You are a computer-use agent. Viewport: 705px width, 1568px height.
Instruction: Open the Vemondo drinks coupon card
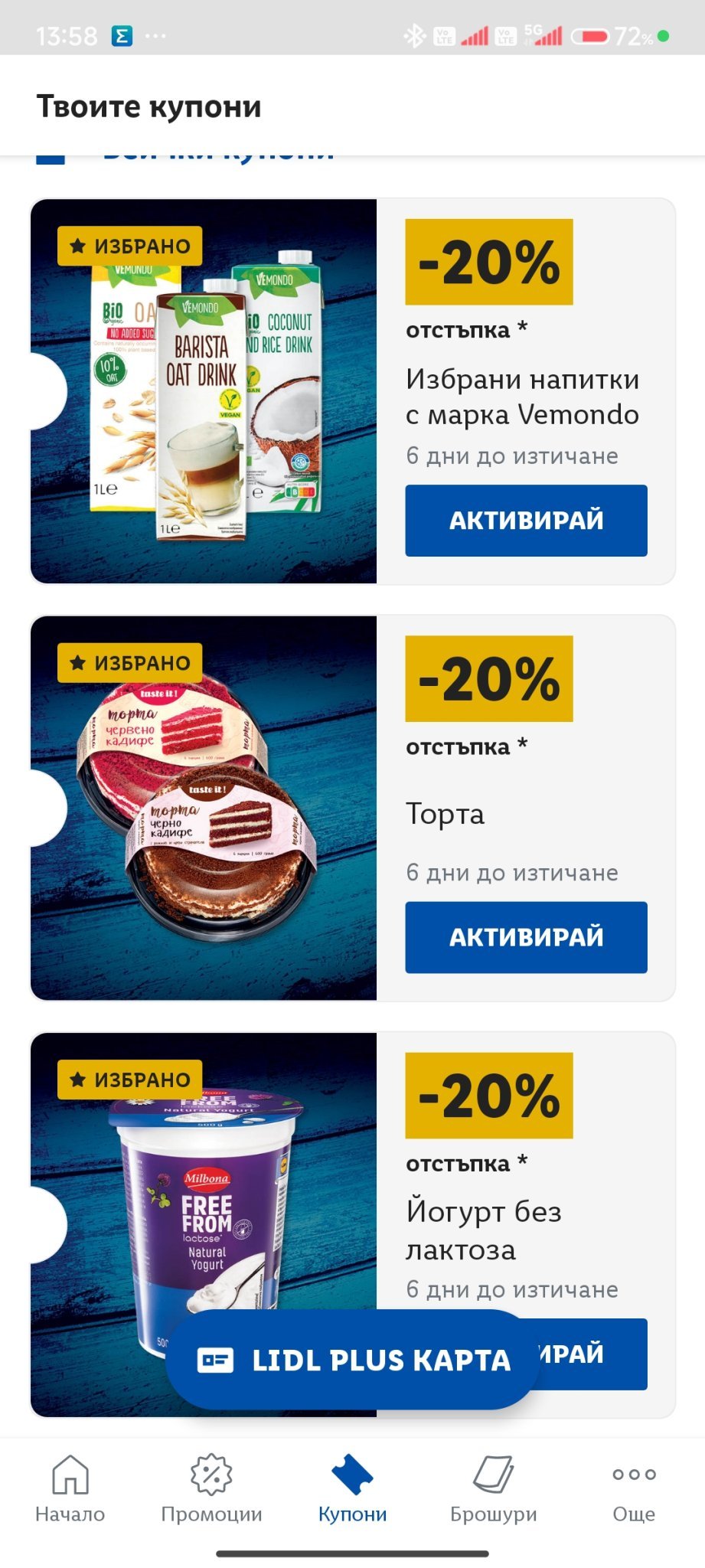(204, 391)
